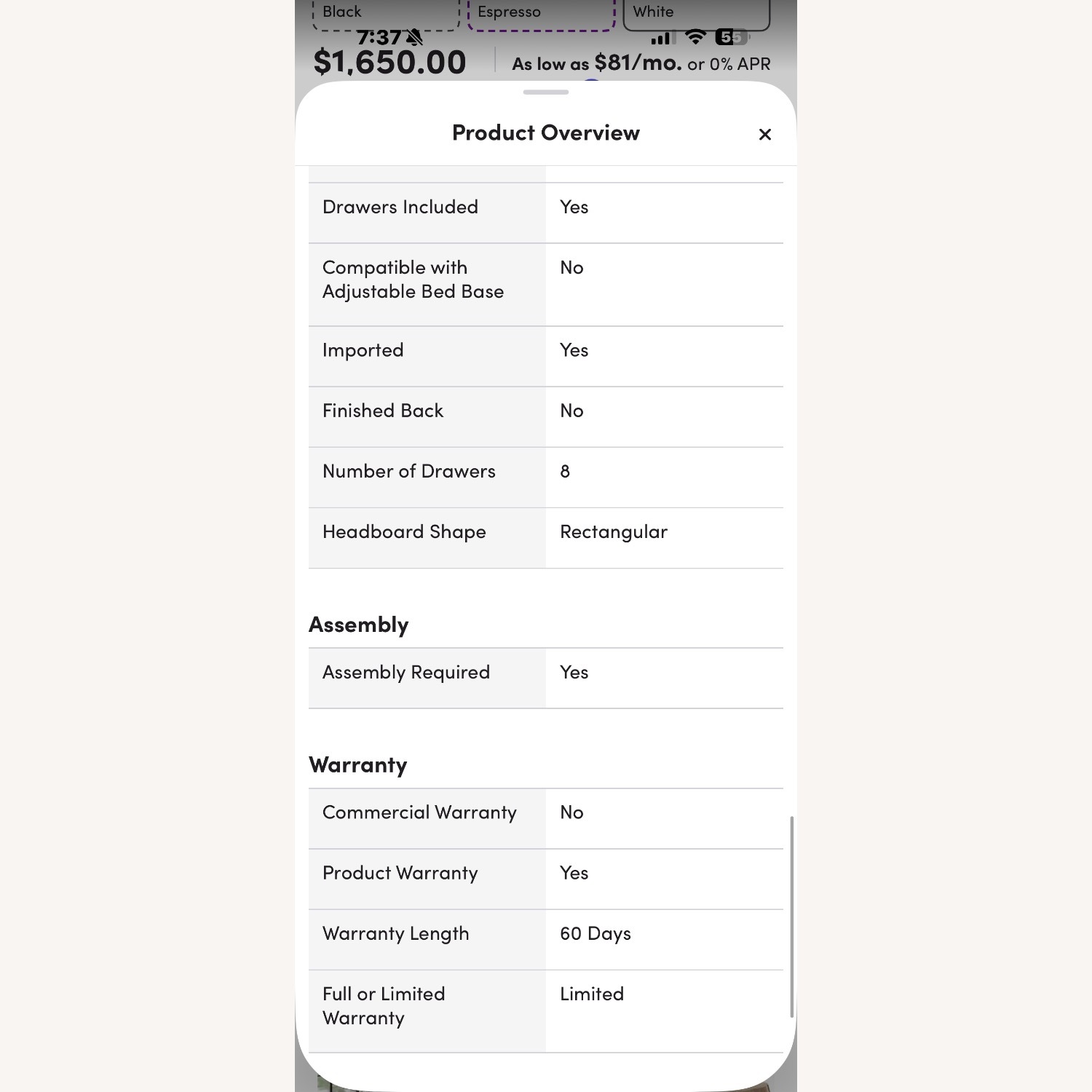Select the Espresso color option
The width and height of the screenshot is (1092, 1092).
pos(541,13)
